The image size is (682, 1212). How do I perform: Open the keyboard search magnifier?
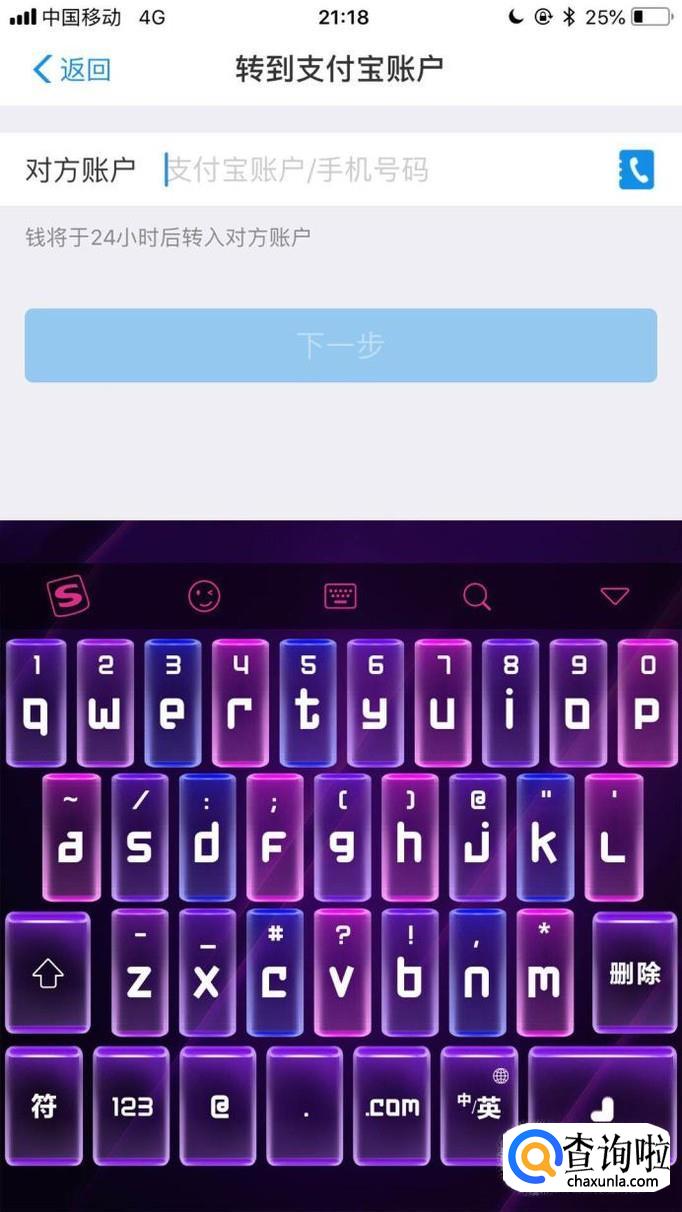pos(477,597)
